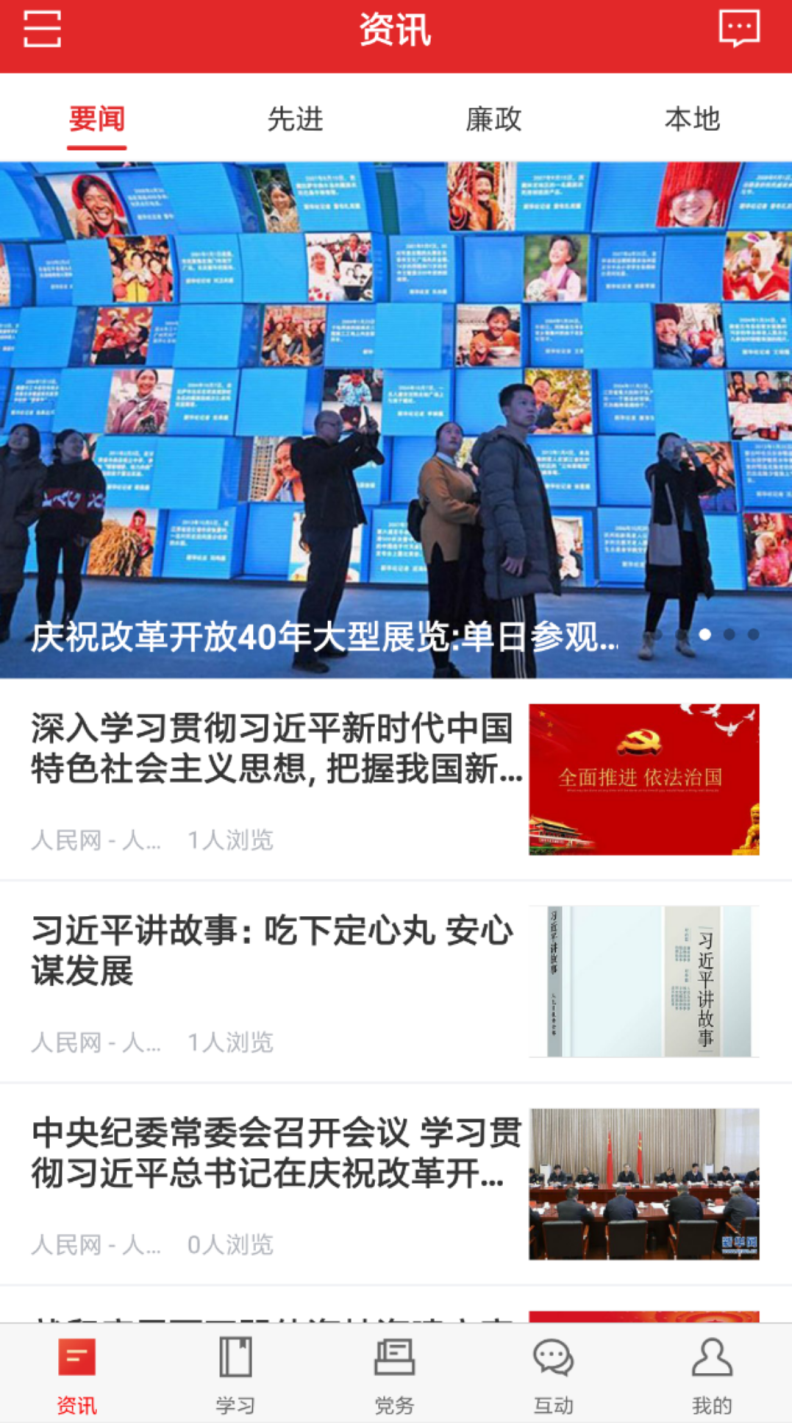The width and height of the screenshot is (792, 1423).
Task: Select the 要闻 top tab
Action: click(97, 119)
